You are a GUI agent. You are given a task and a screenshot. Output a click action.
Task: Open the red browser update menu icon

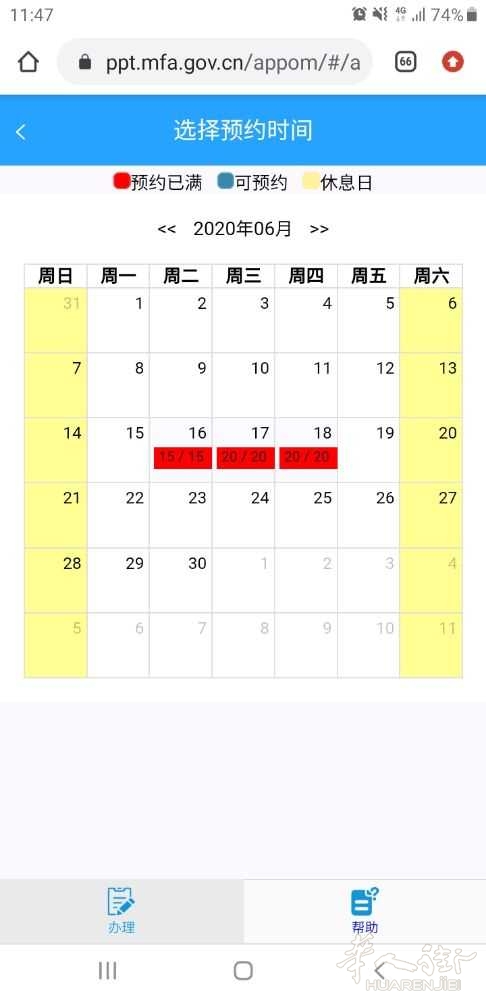click(453, 62)
